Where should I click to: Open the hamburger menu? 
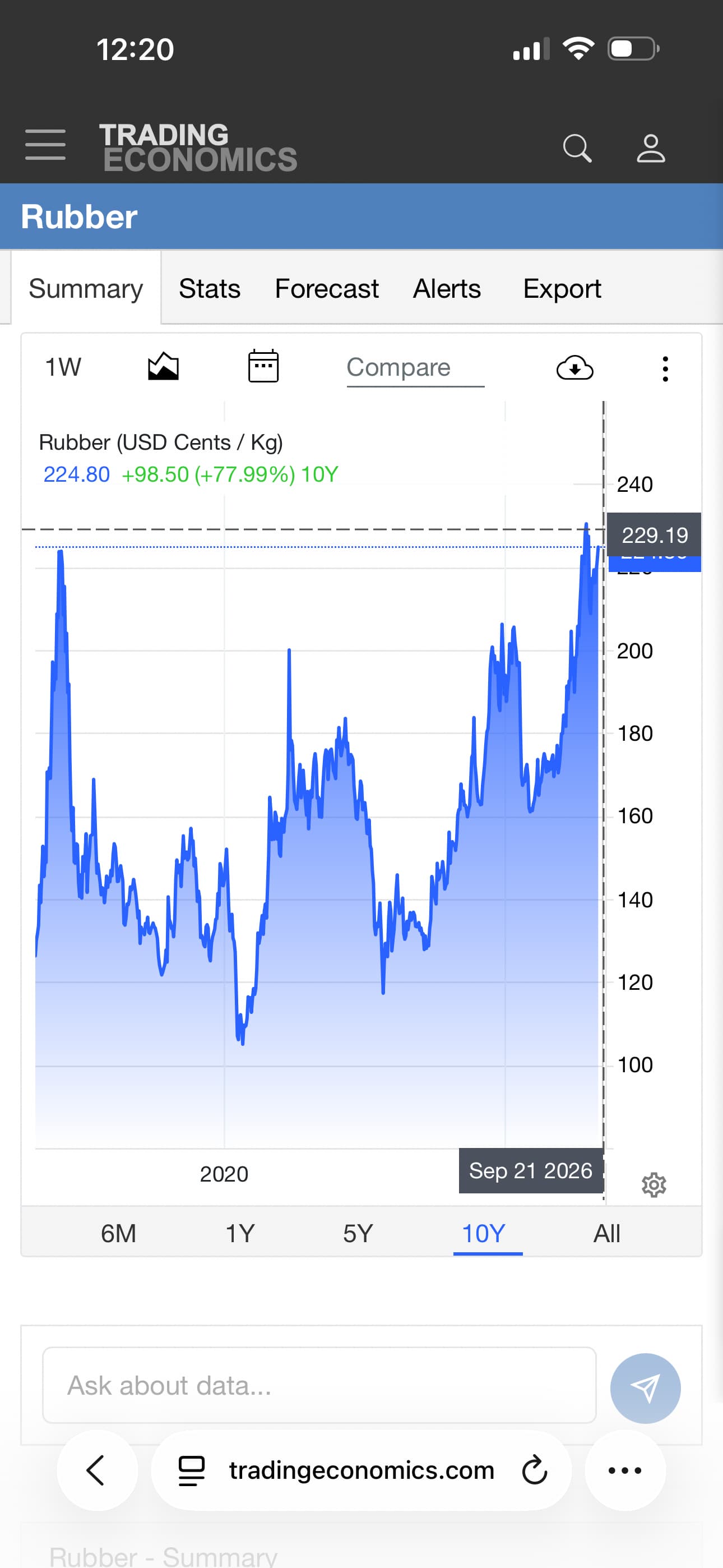click(45, 145)
